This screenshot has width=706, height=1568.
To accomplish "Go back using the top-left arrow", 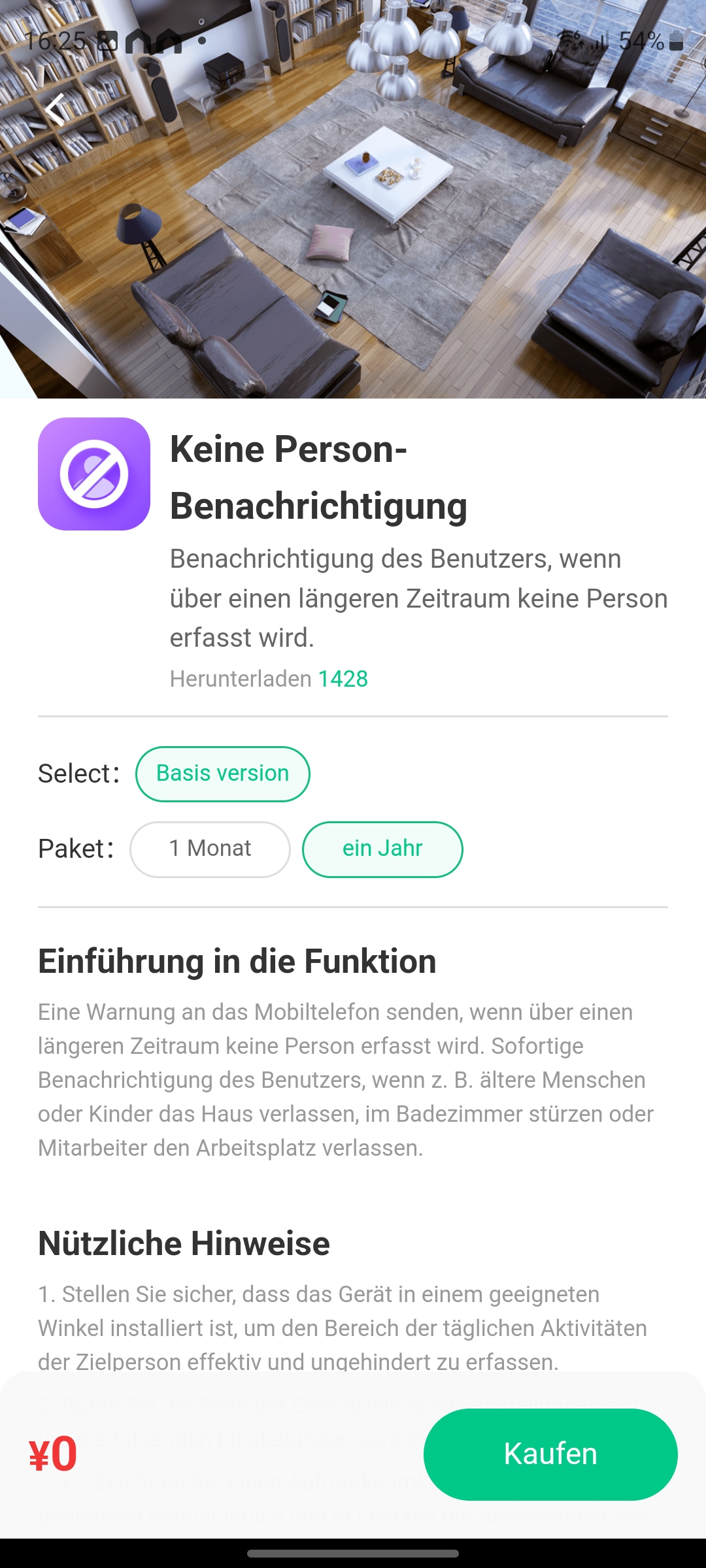I will point(56,109).
